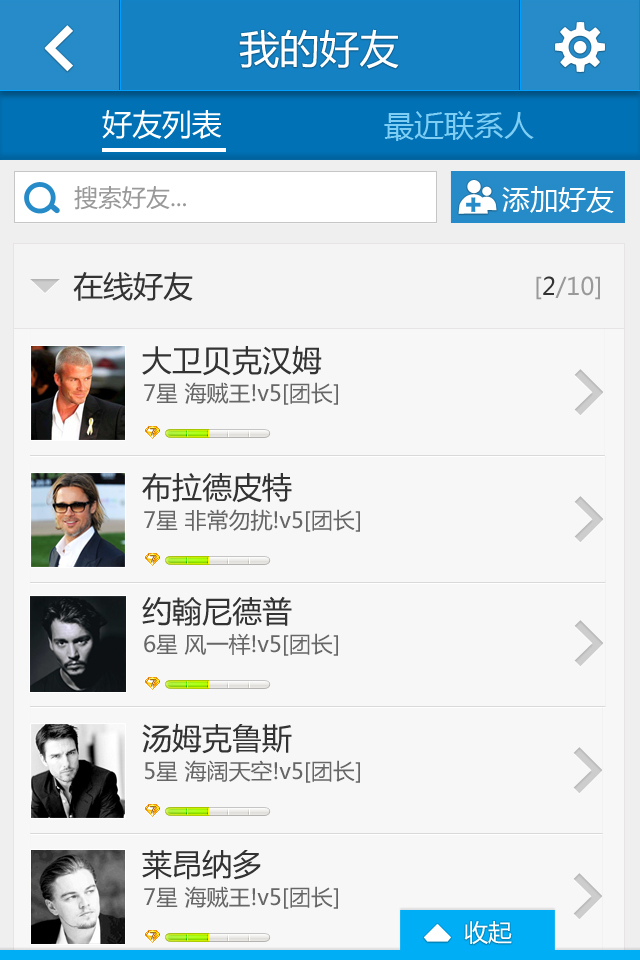The height and width of the screenshot is (960, 640).
Task: Tap the 收起 collapse button
Action: click(x=477, y=932)
